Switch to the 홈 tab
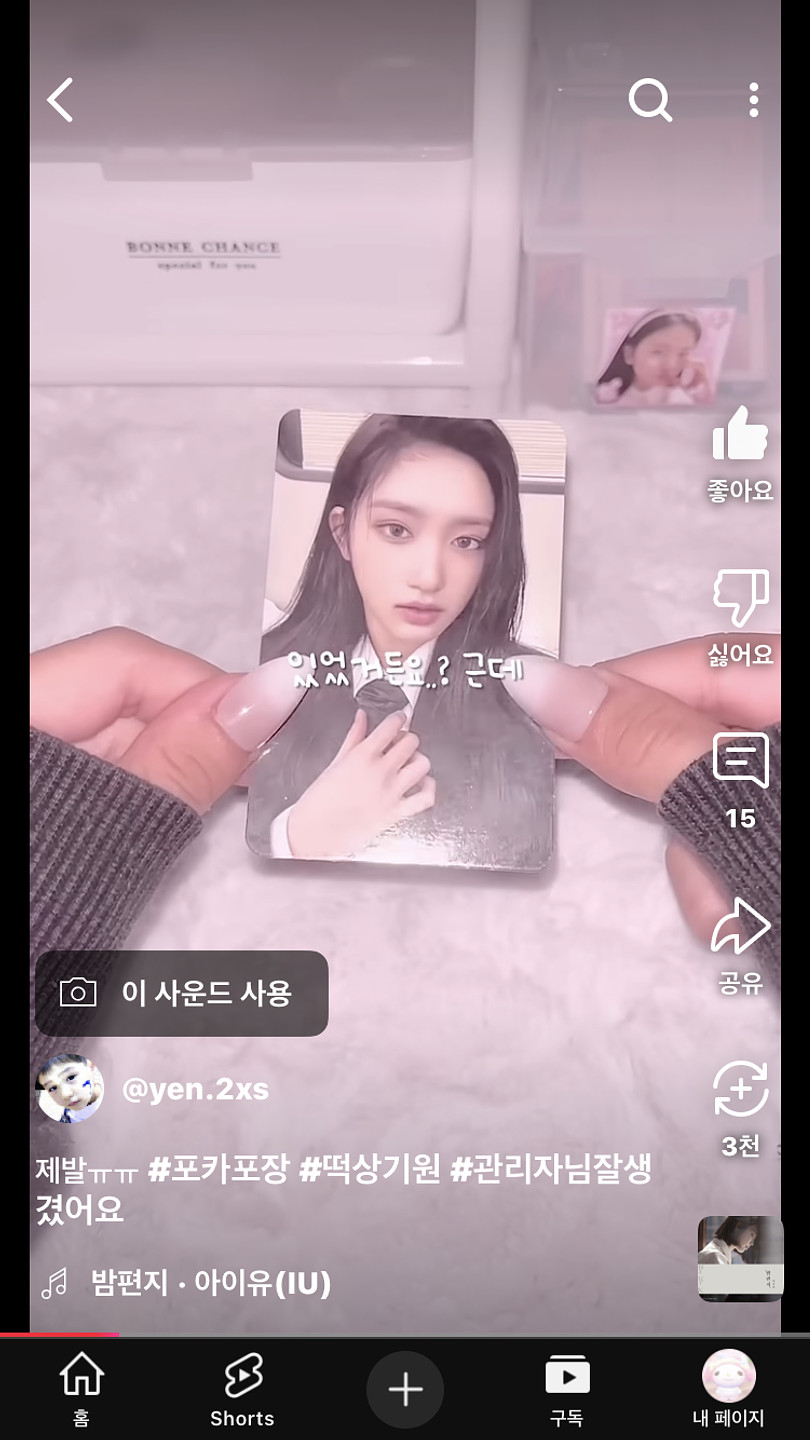The image size is (810, 1440). 81,1388
